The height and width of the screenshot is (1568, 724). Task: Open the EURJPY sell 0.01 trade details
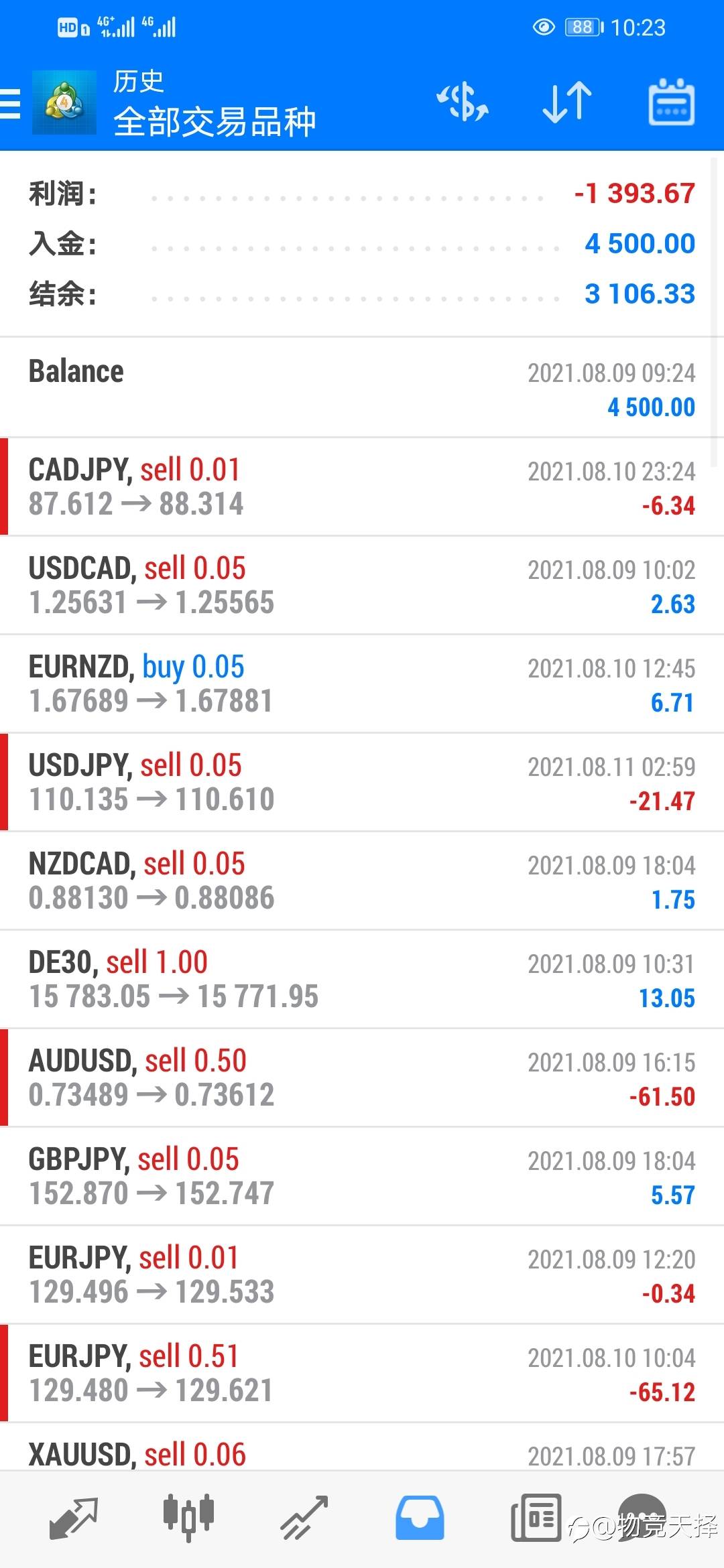coord(362,1275)
